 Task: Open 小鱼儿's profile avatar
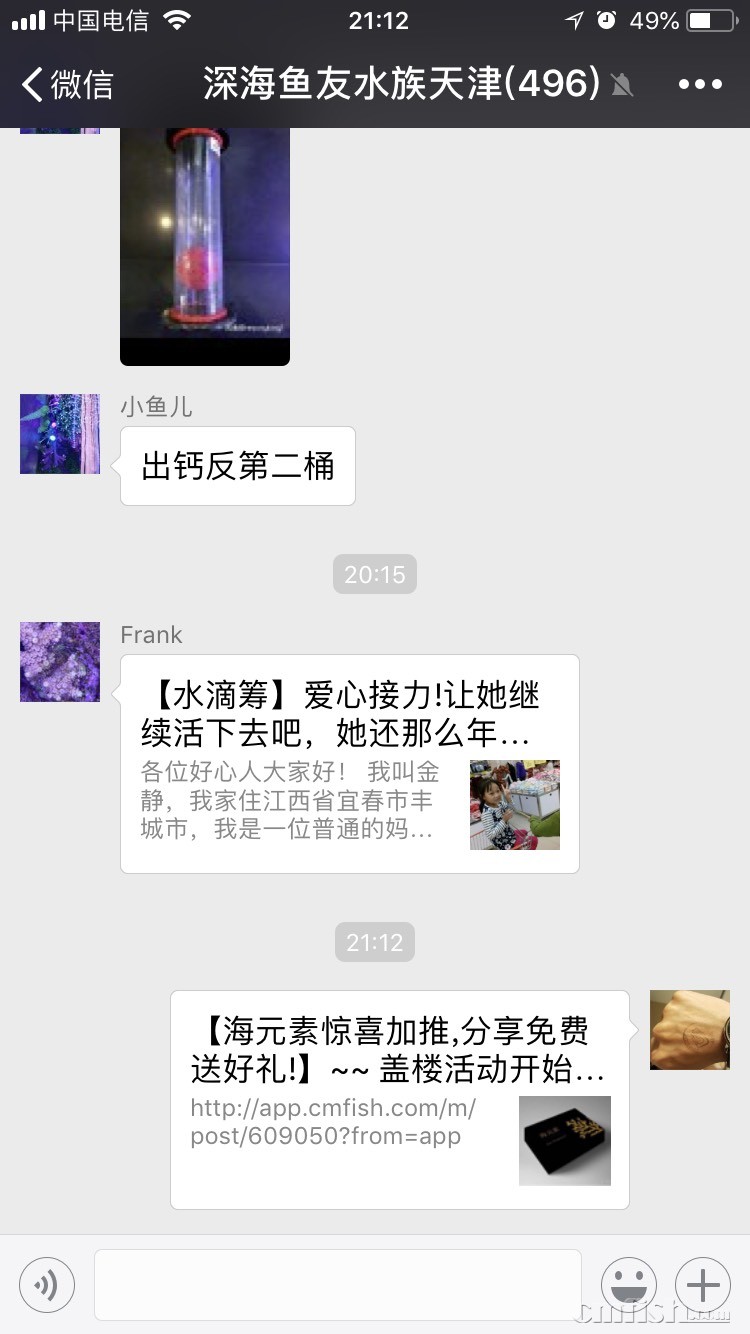(x=60, y=434)
